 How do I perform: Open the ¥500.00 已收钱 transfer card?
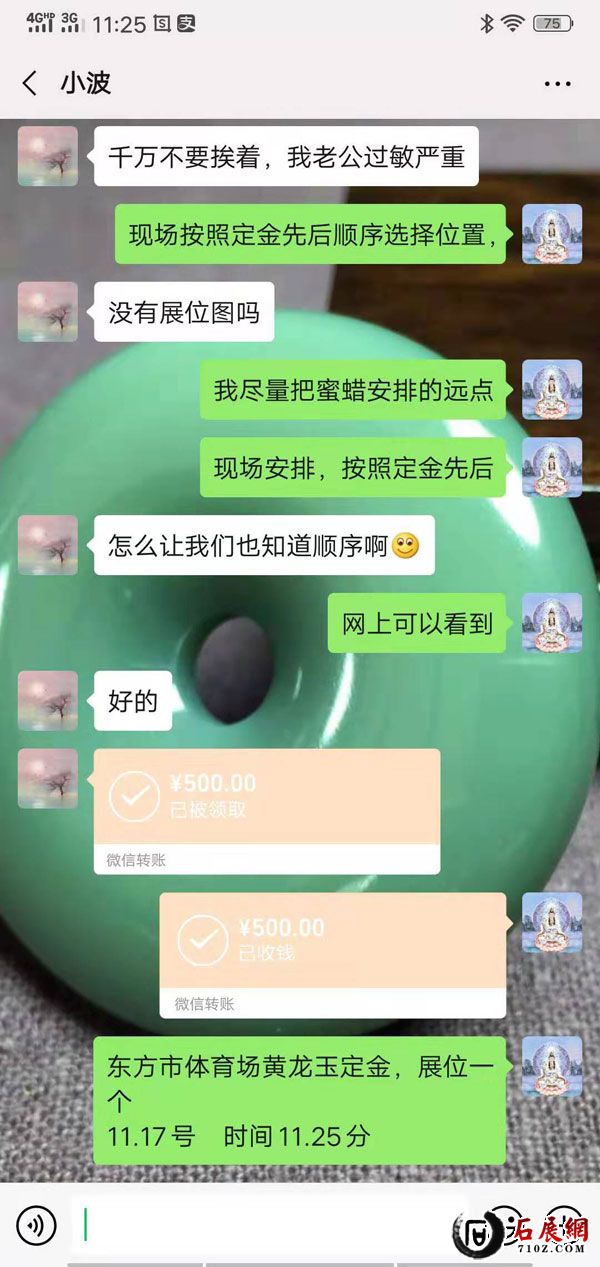[x=333, y=954]
